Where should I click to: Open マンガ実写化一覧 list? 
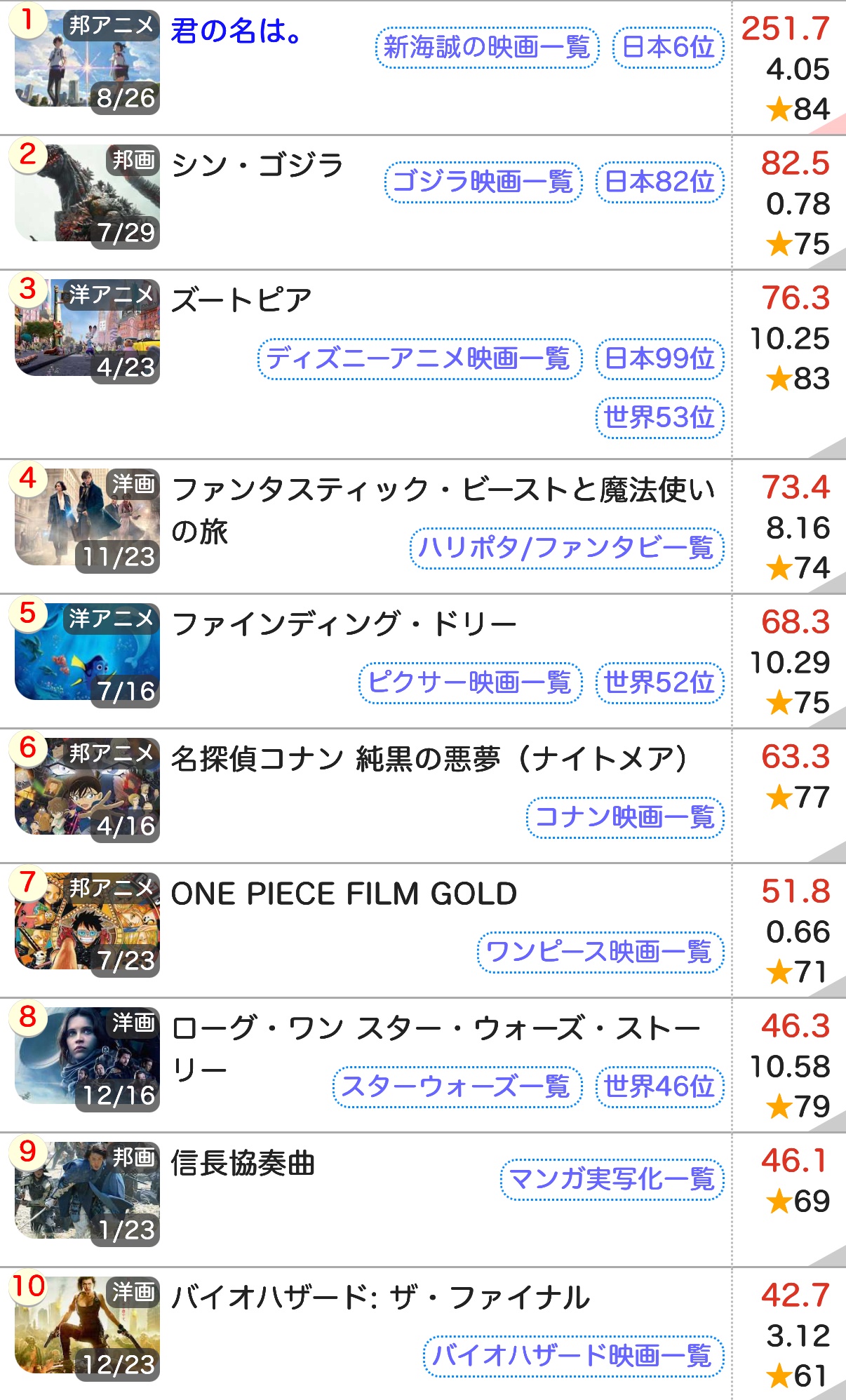click(x=612, y=1180)
